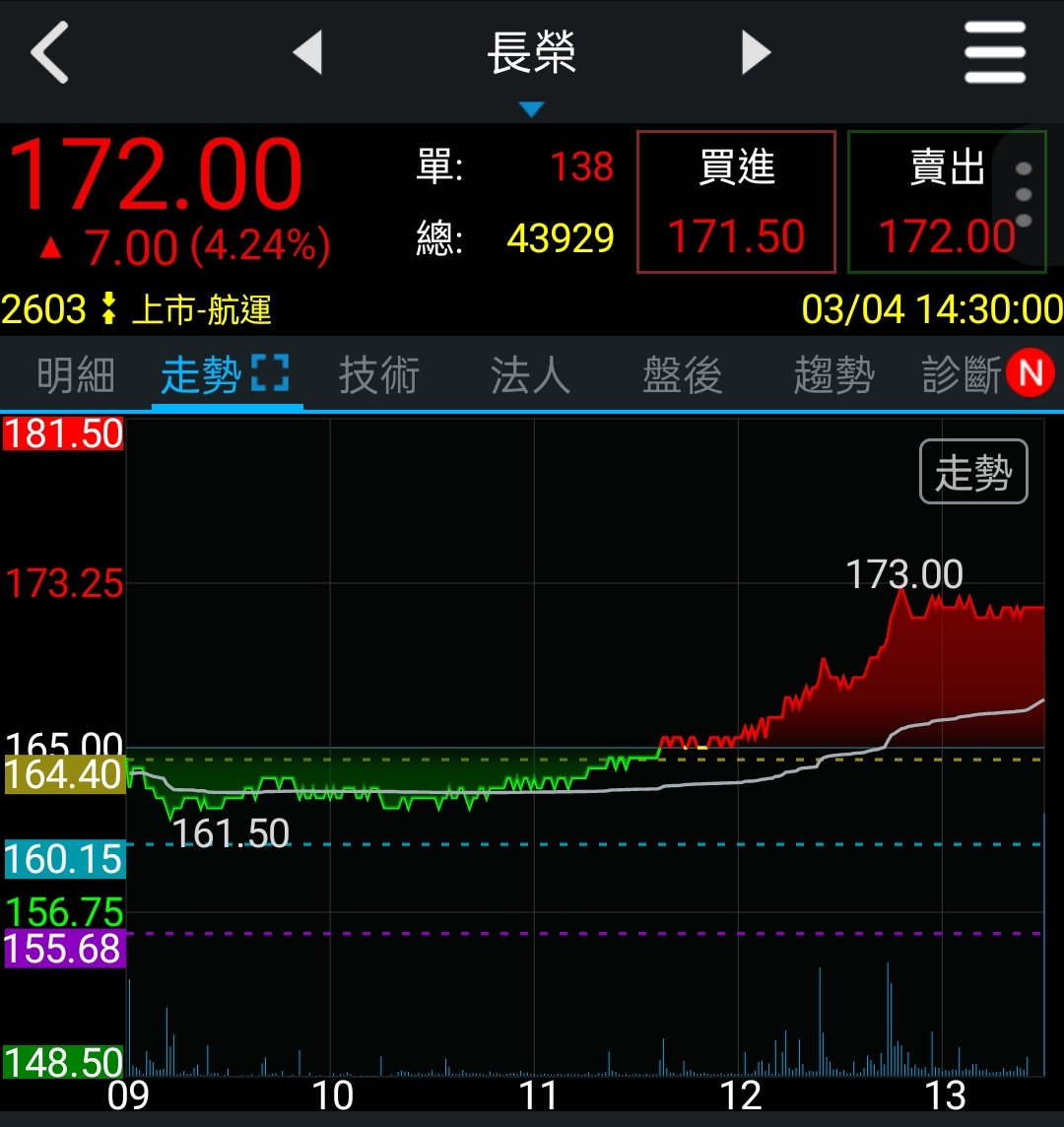Image resolution: width=1064 pixels, height=1127 pixels.
Task: Open the 法人 tab
Action: pos(530,375)
